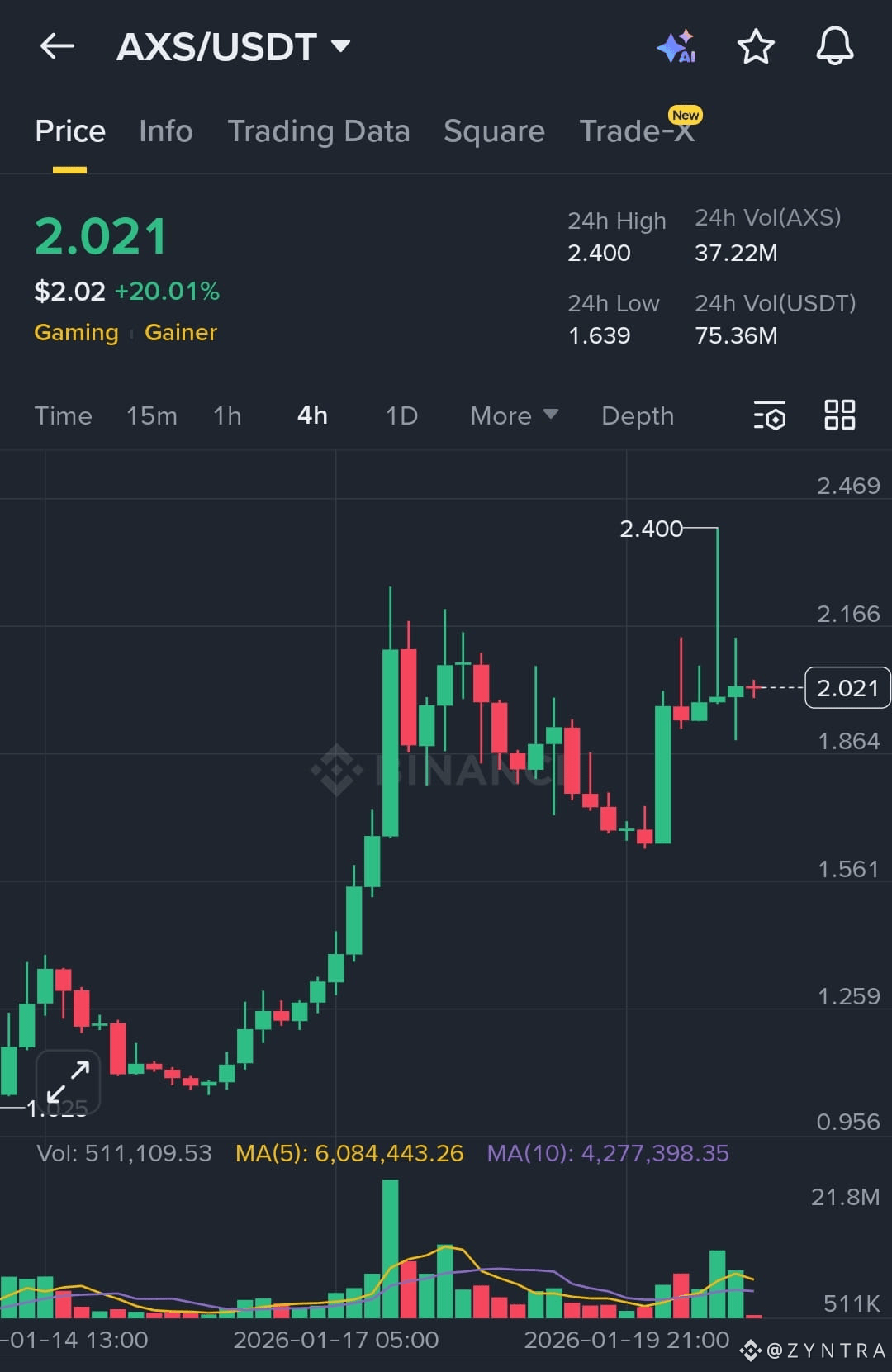Image resolution: width=892 pixels, height=1372 pixels.
Task: Click the 2.021 current price label
Action: (847, 687)
